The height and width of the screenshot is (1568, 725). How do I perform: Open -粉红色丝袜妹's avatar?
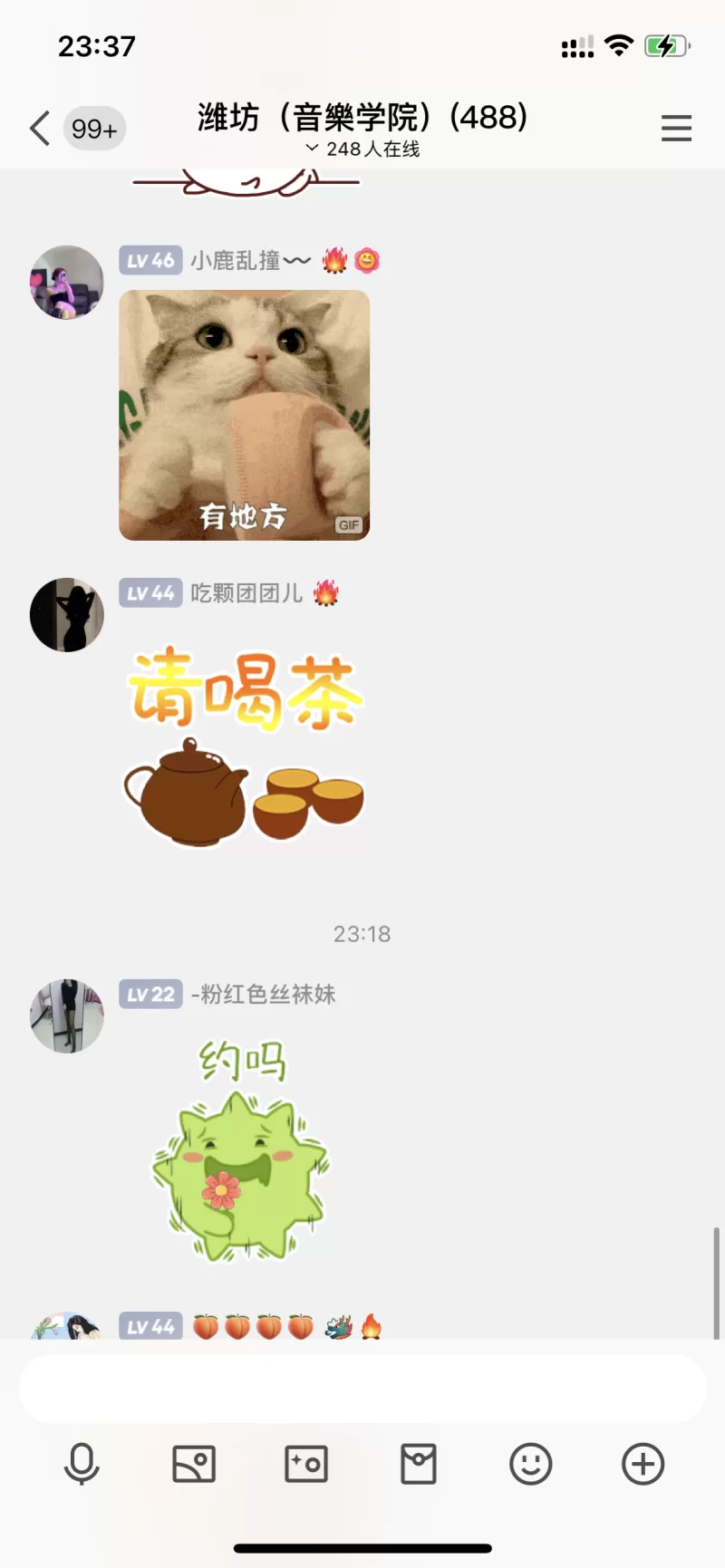[67, 1015]
